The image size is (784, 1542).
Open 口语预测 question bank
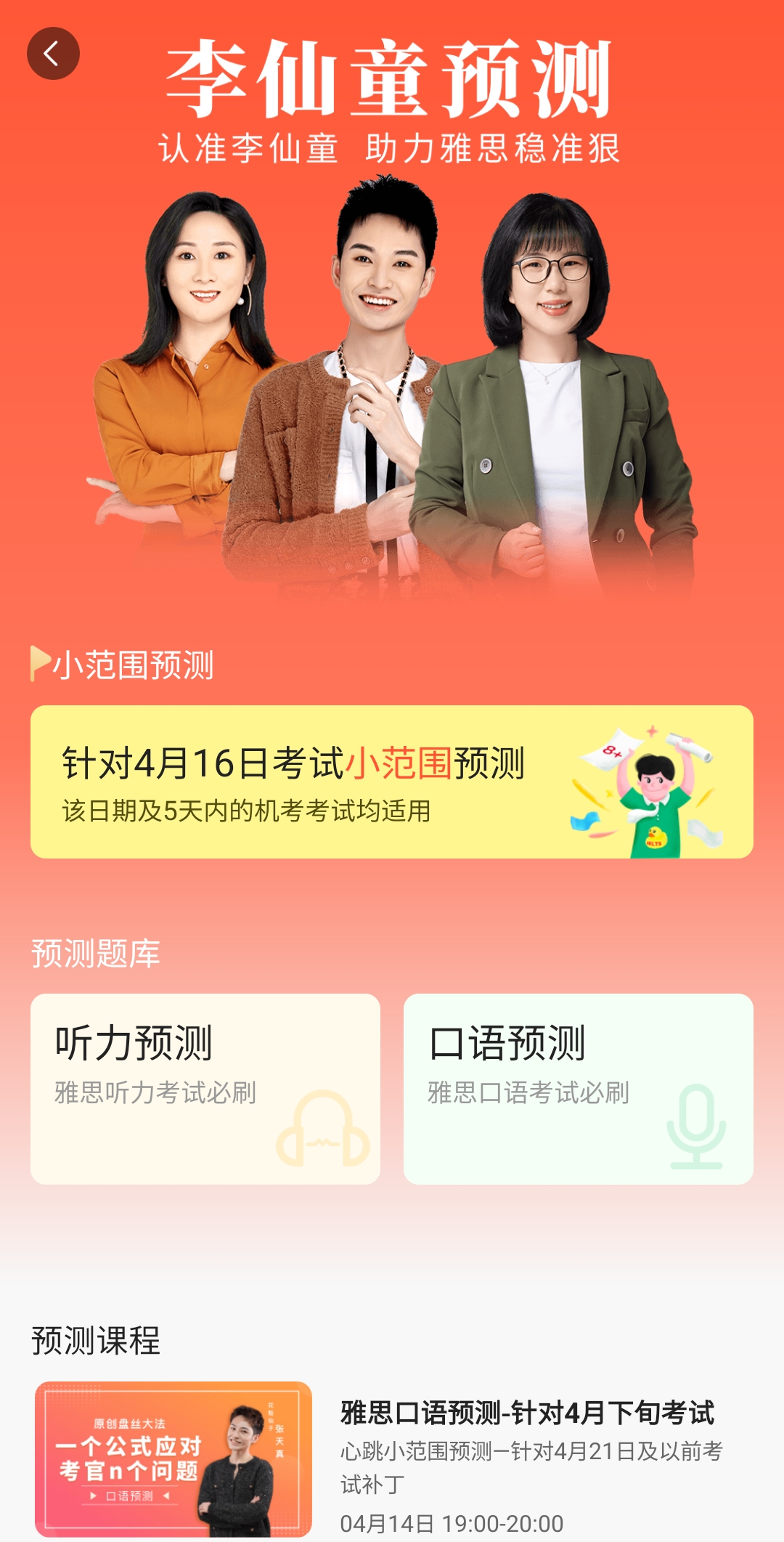click(x=579, y=1089)
